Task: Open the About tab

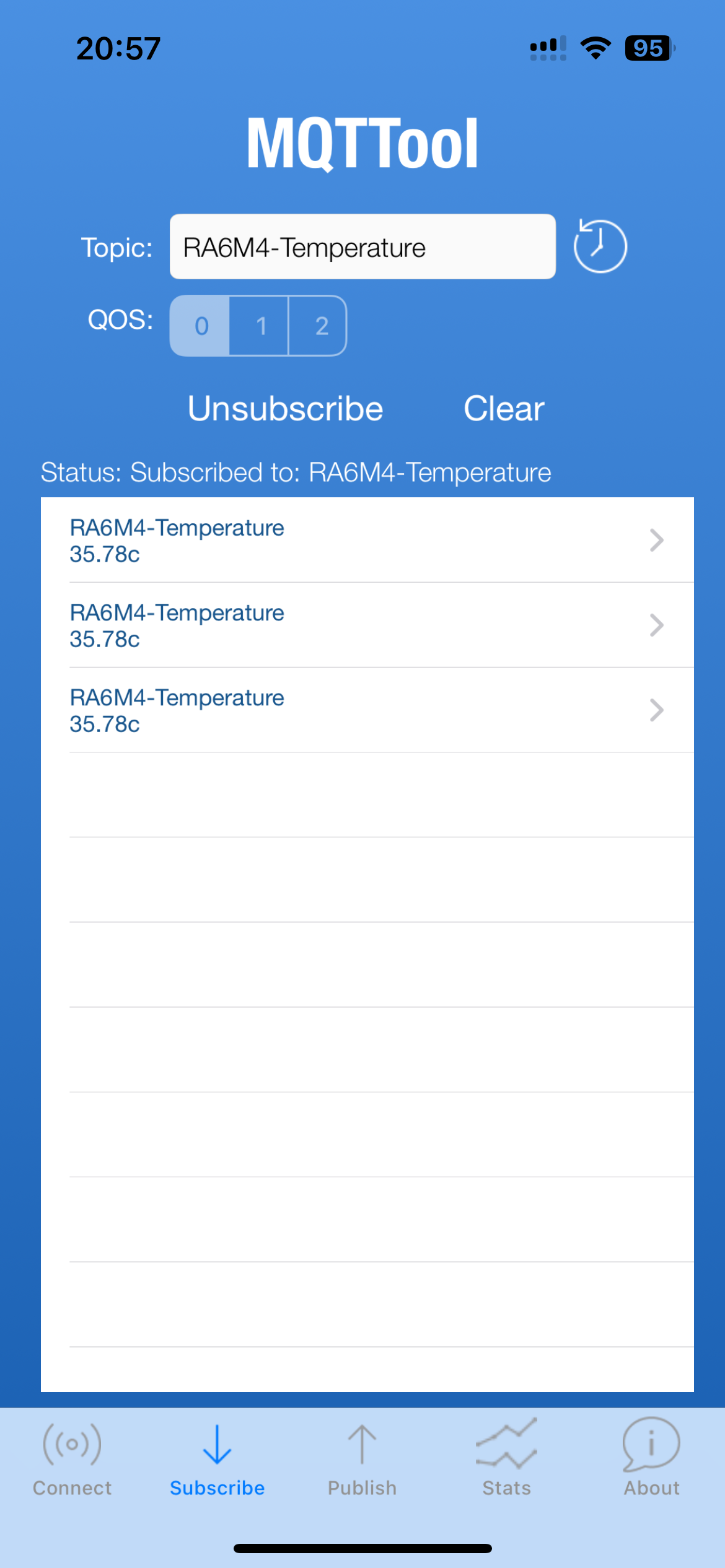Action: coord(652,1460)
